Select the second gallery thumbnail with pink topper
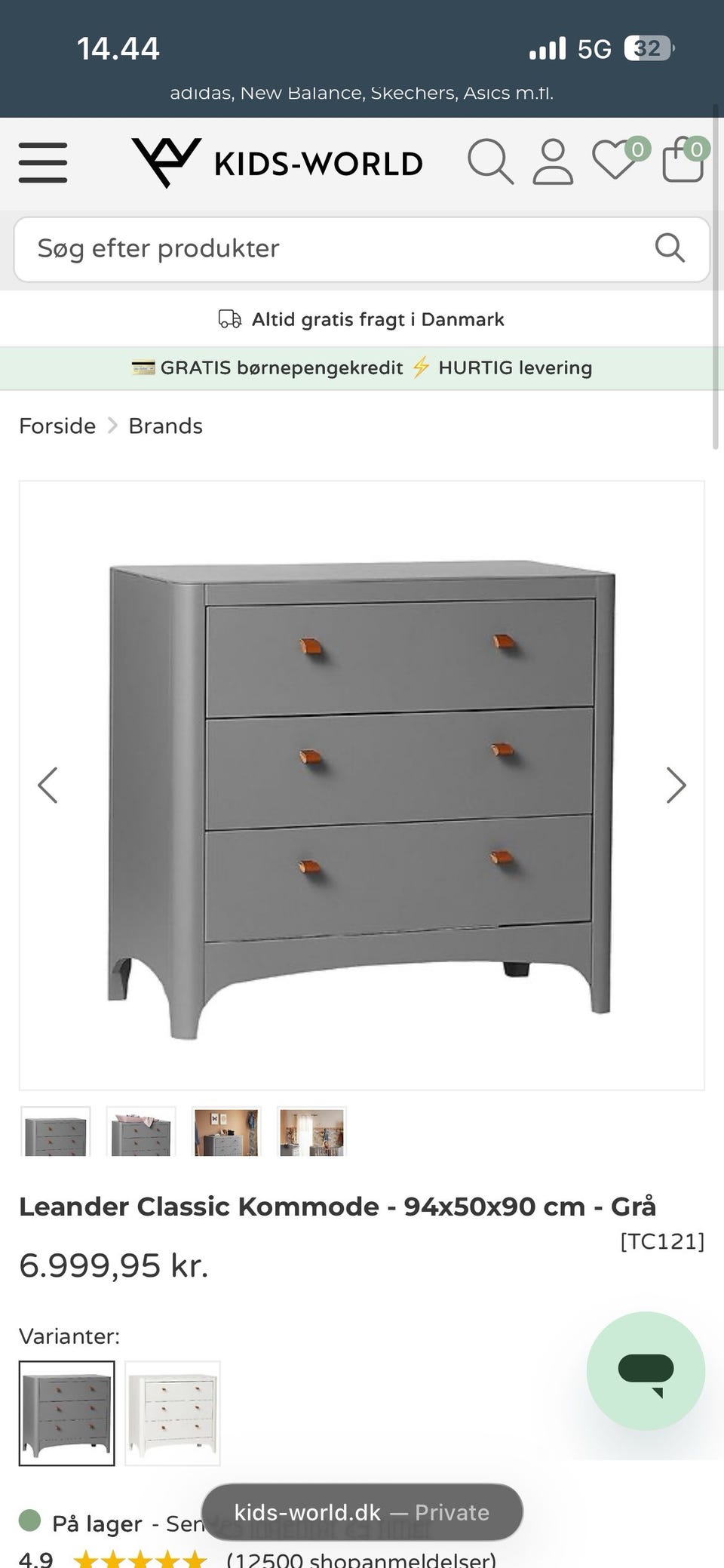This screenshot has height=1568, width=724. (x=141, y=1132)
